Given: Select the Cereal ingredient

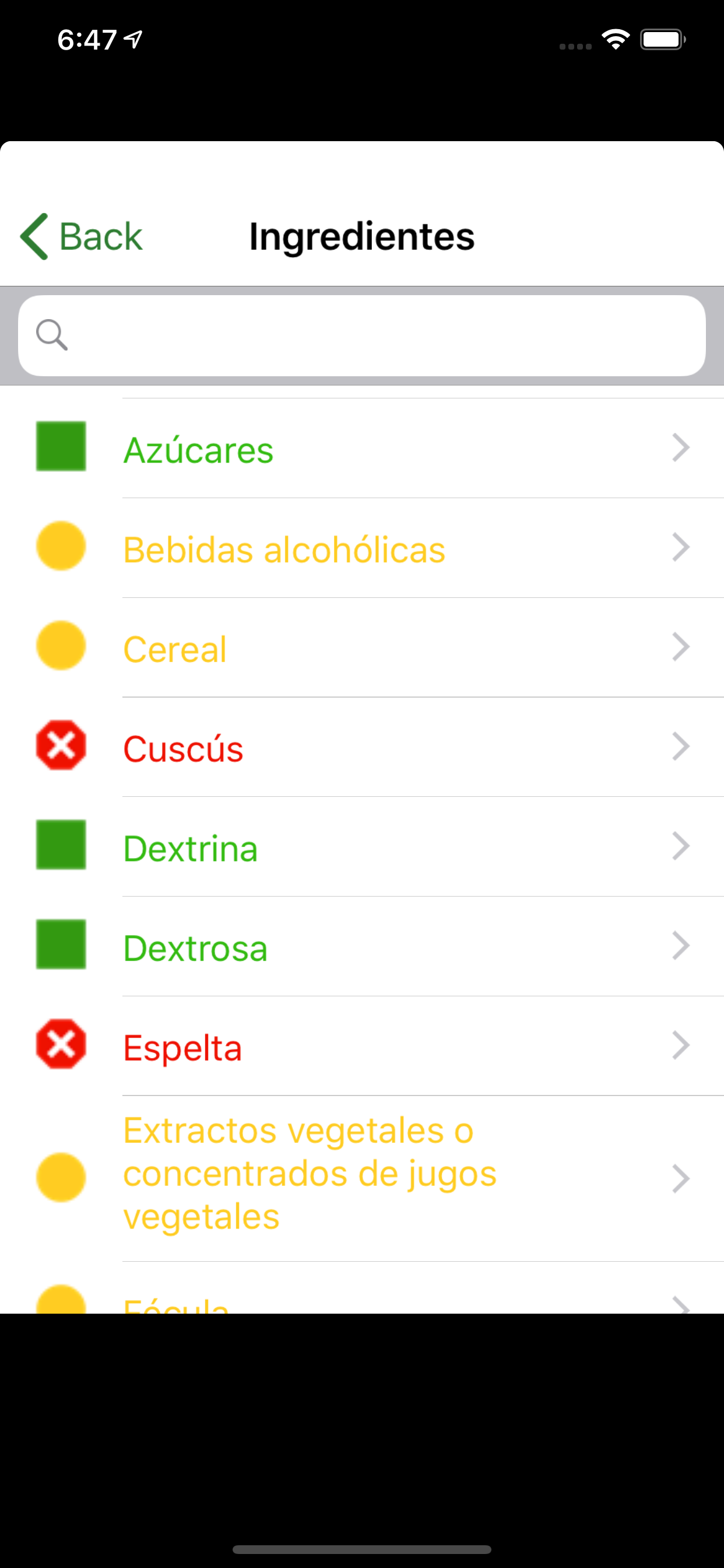Looking at the screenshot, I should (x=362, y=647).
